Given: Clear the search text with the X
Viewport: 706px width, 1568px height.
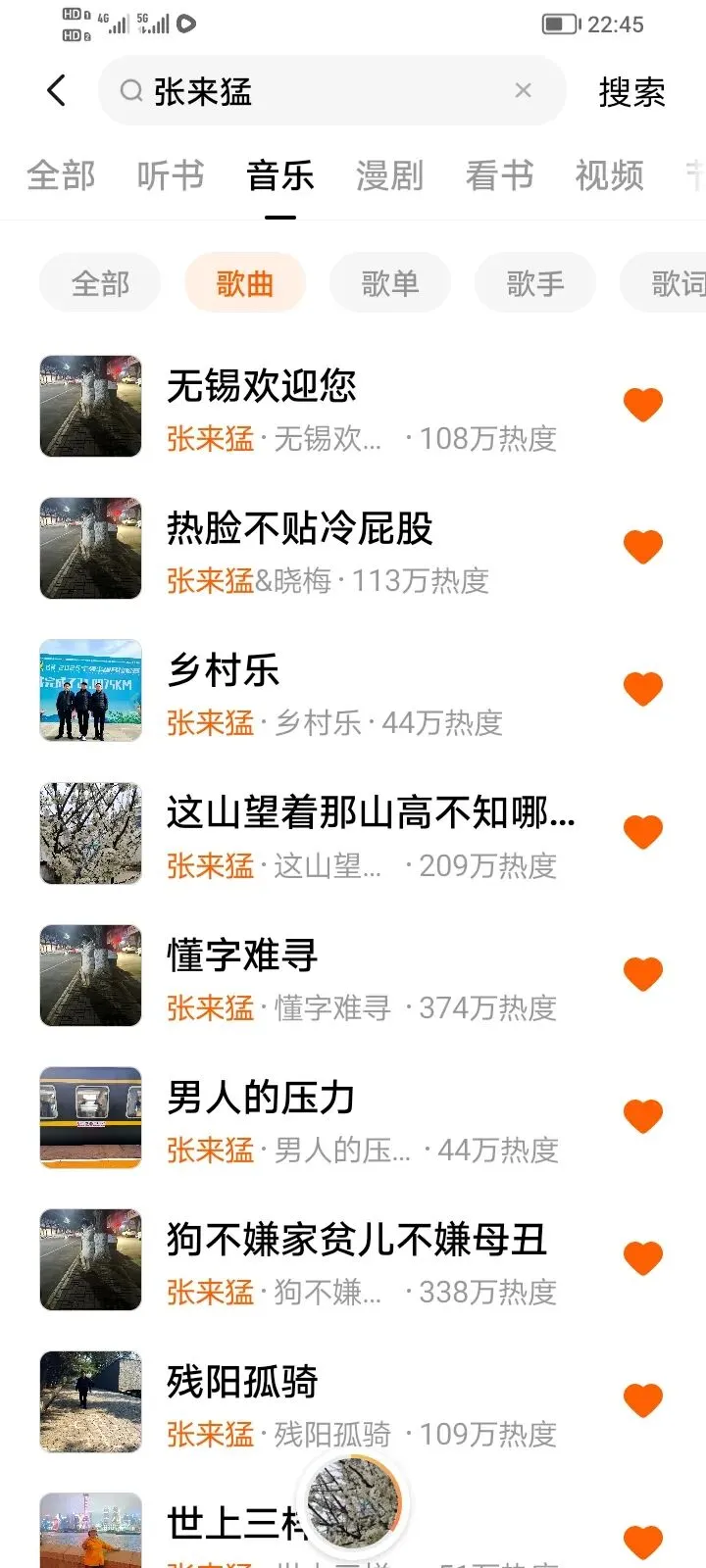Looking at the screenshot, I should (523, 90).
